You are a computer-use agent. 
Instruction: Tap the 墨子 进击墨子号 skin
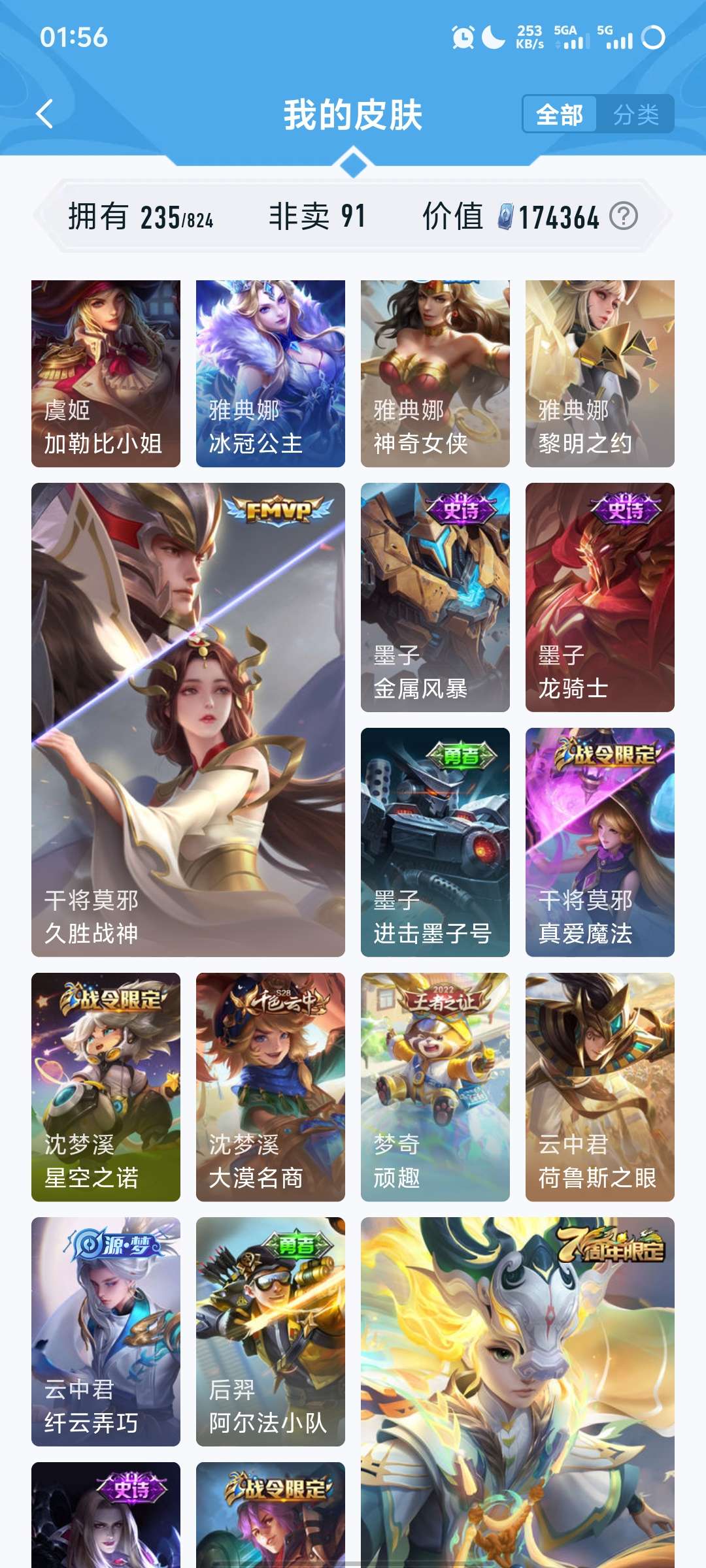pos(435,842)
